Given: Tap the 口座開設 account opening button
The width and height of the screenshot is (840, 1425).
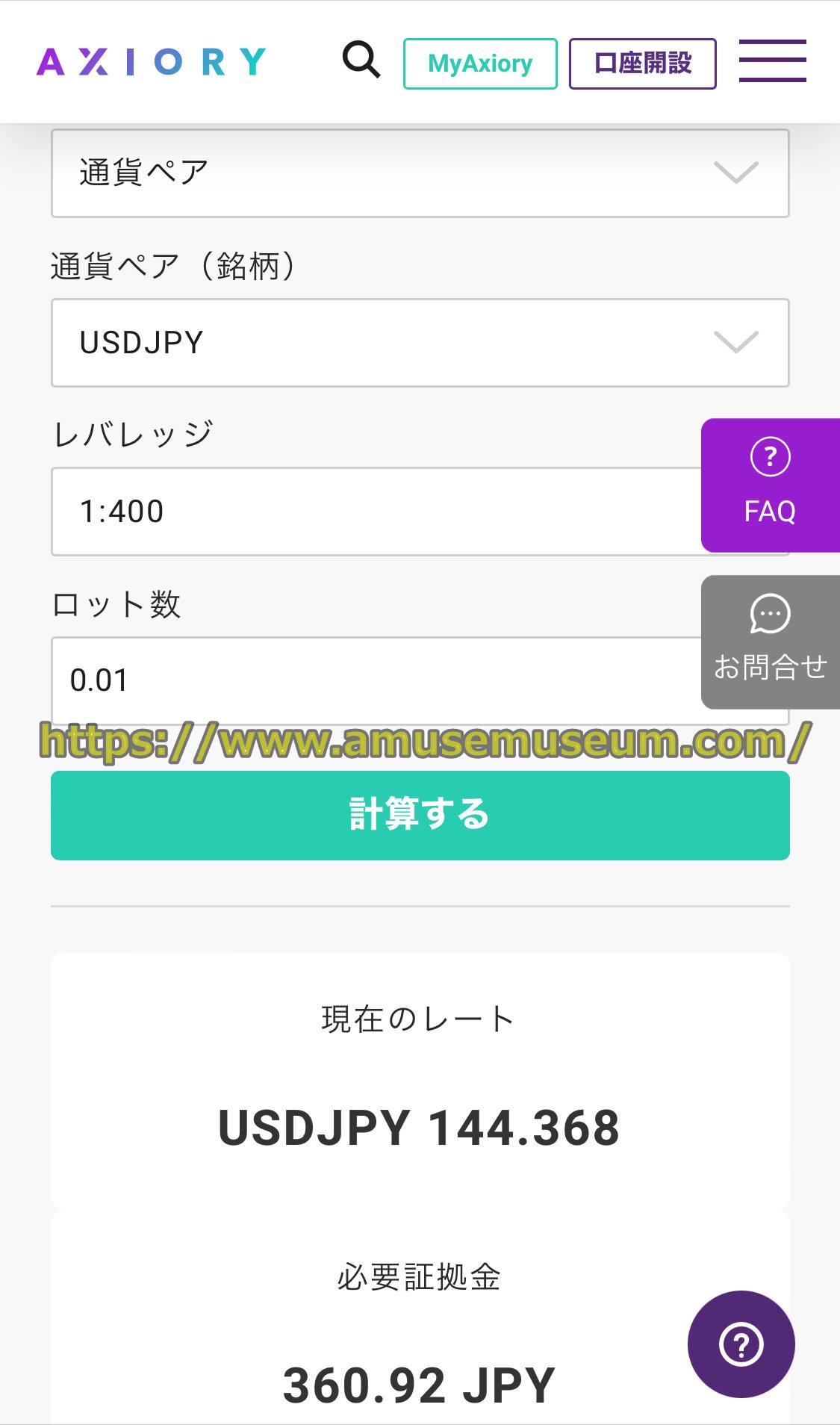Looking at the screenshot, I should tap(642, 63).
